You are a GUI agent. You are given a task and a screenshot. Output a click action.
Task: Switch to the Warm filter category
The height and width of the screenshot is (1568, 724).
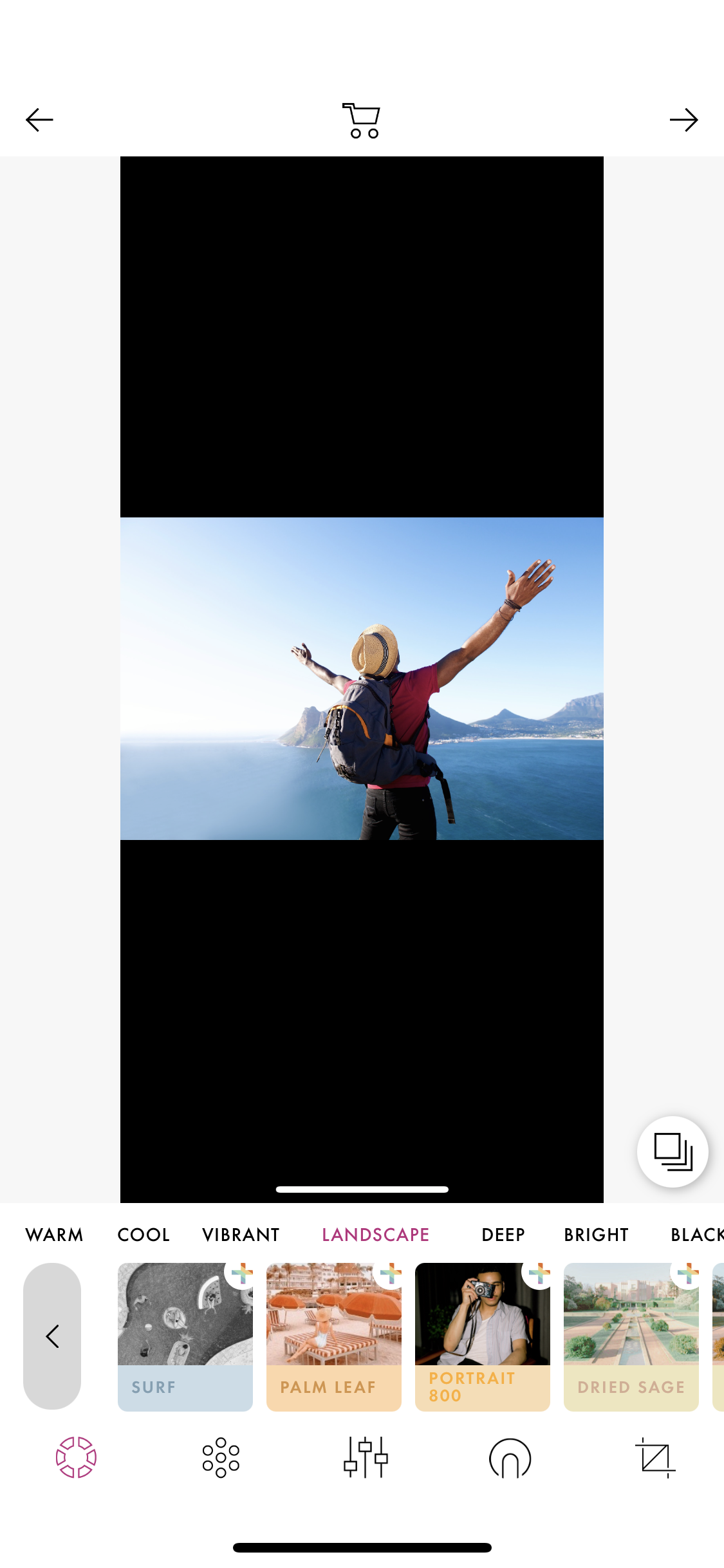(55, 1235)
